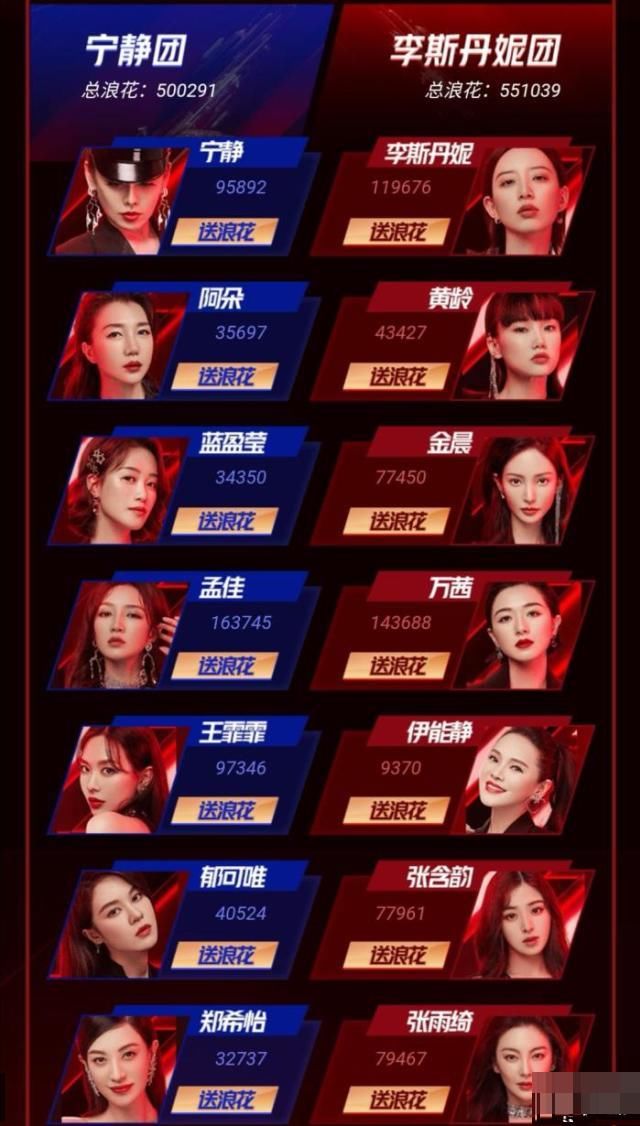640x1126 pixels.
Task: Give 浪花 to 阿朵
Action: [225, 377]
